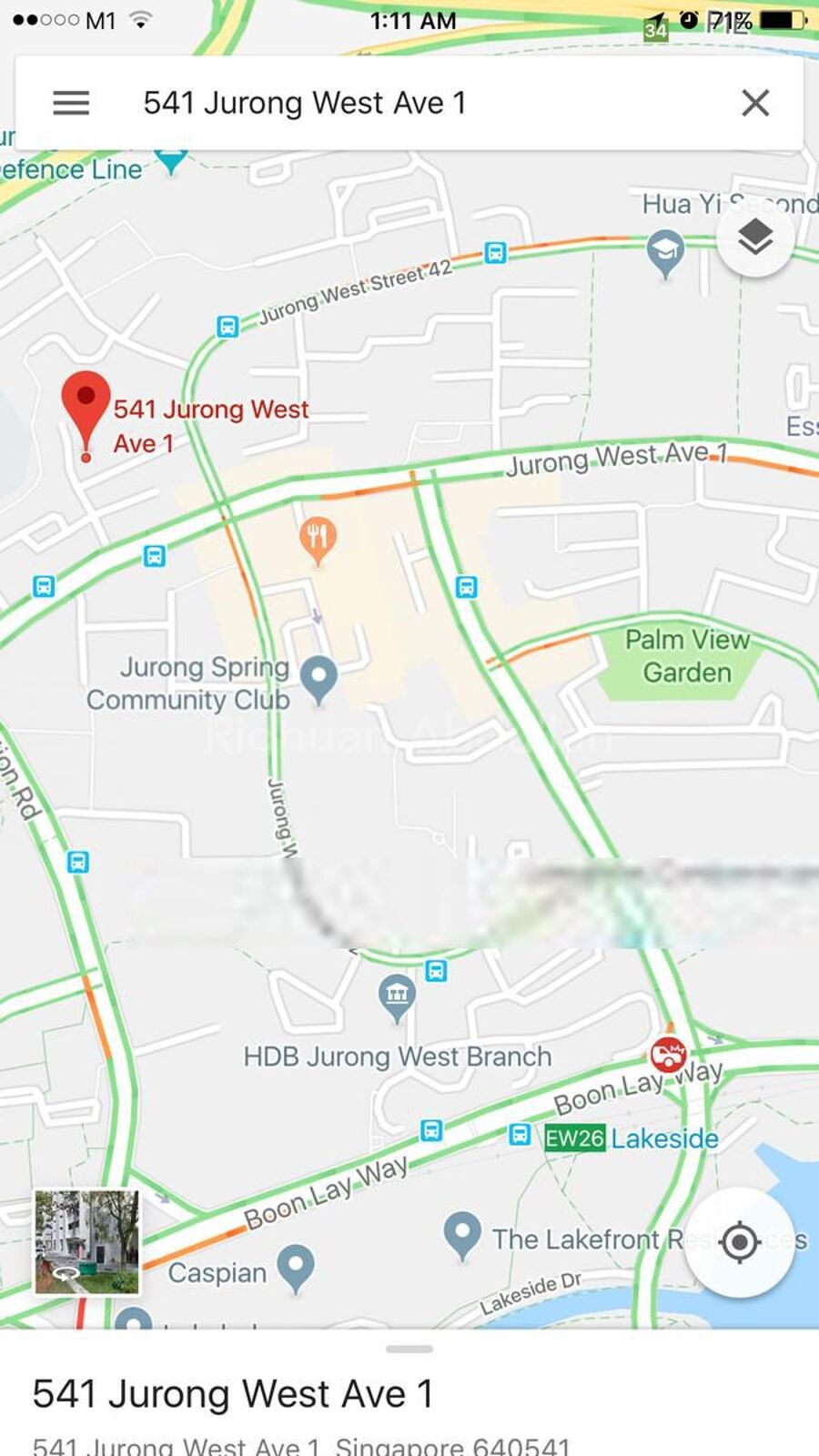This screenshot has width=819, height=1456.
Task: Select the Jurong Spring Community Club pin
Action: pyautogui.click(x=318, y=678)
